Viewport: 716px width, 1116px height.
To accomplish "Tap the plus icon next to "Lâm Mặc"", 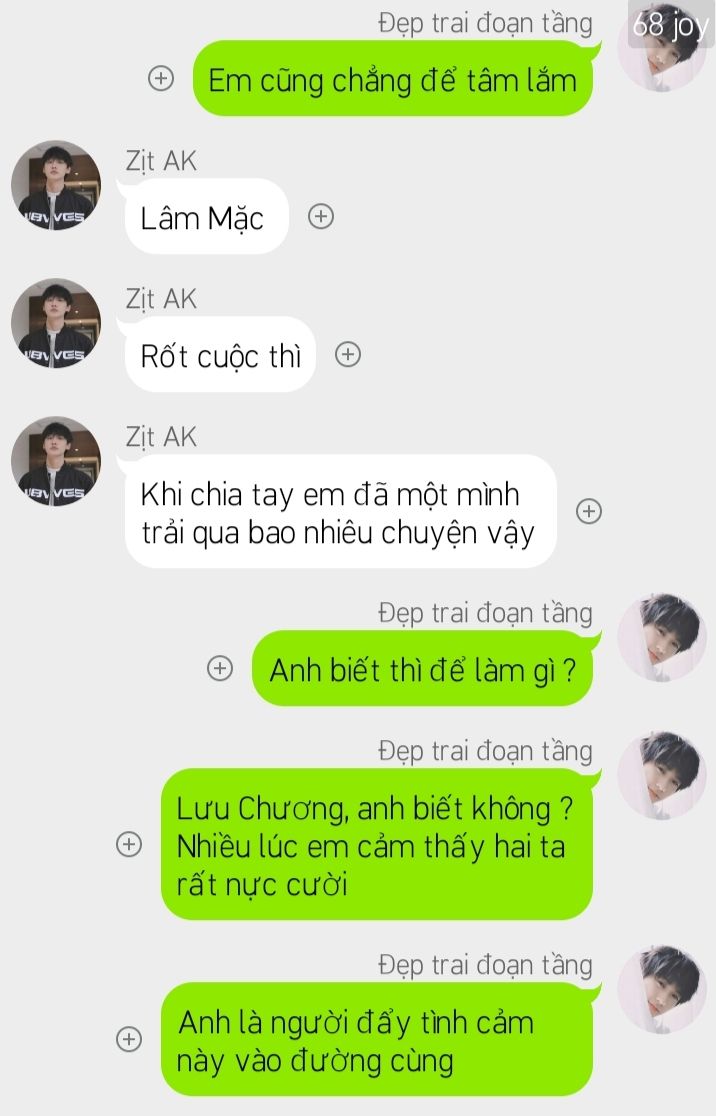I will point(320,216).
